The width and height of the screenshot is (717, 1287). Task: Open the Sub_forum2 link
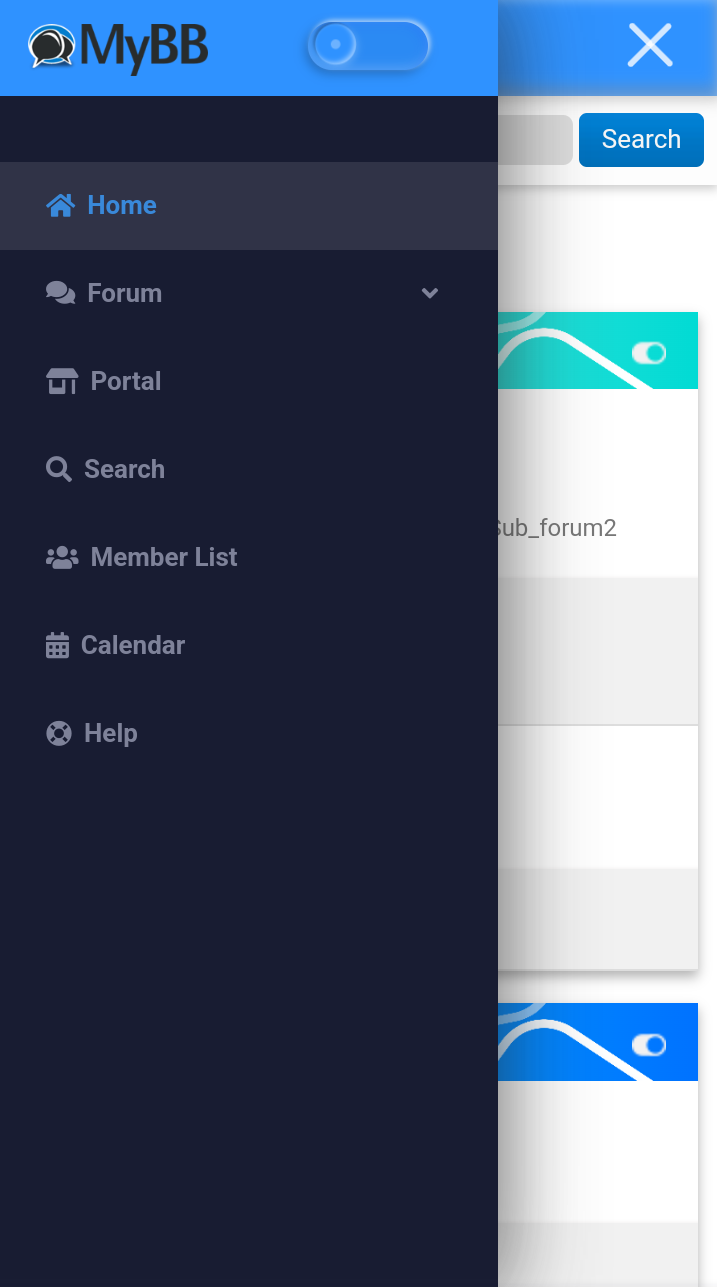(x=558, y=528)
